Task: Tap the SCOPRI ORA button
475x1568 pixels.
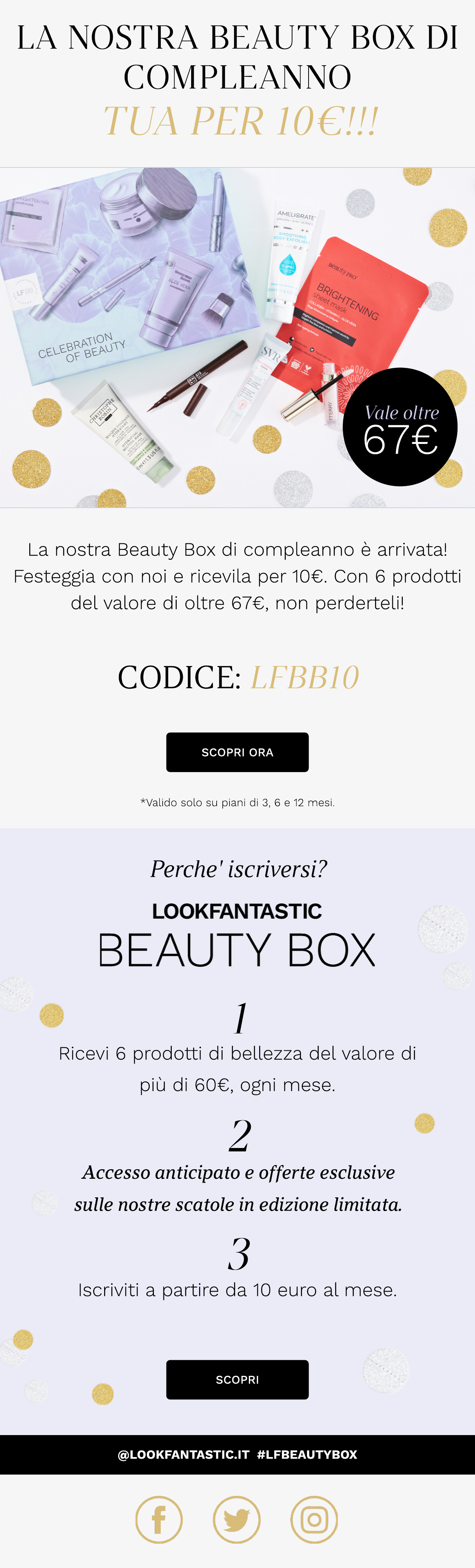Action: [237, 752]
